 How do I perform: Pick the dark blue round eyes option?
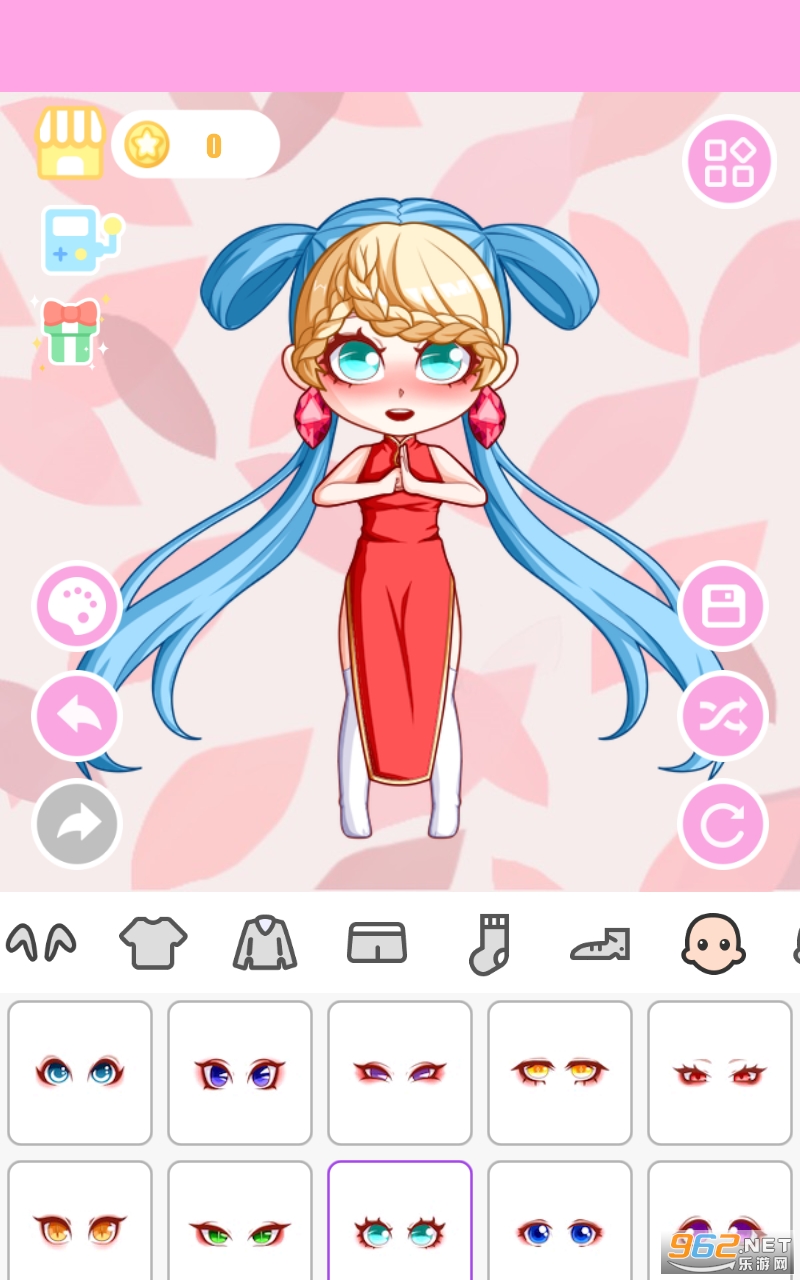tap(560, 1221)
